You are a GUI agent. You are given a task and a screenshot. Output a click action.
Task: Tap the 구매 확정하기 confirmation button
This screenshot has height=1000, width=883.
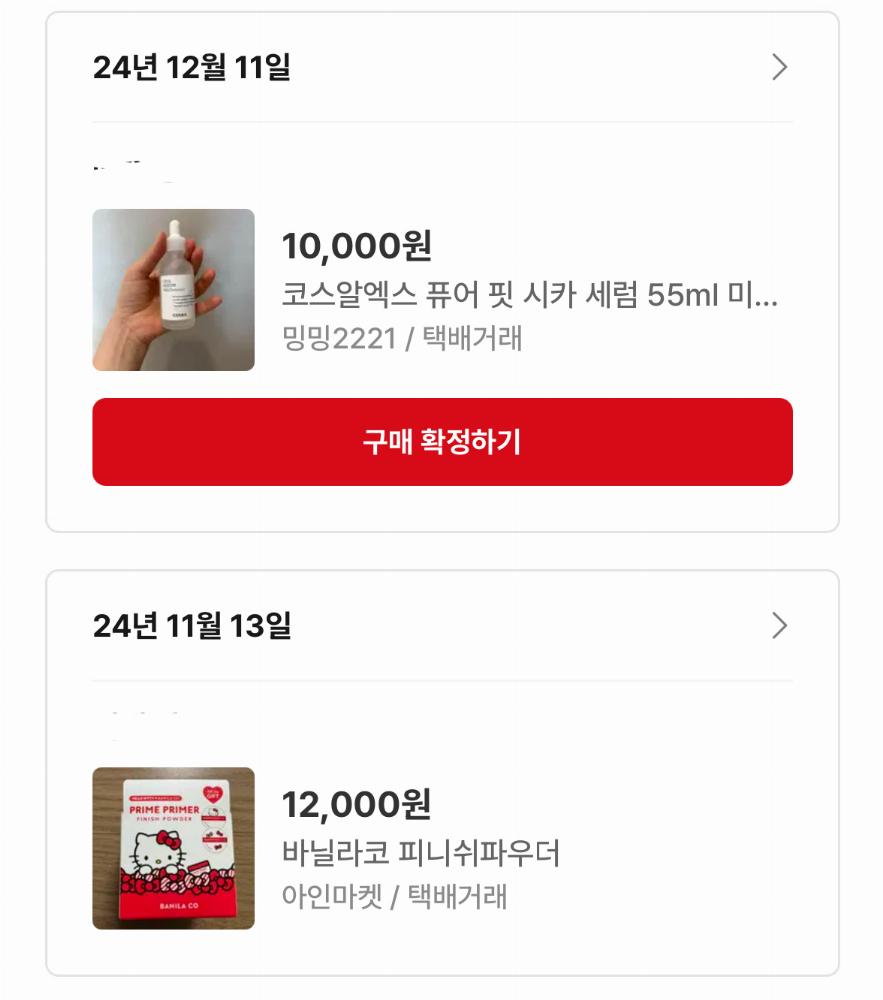pyautogui.click(x=441, y=440)
